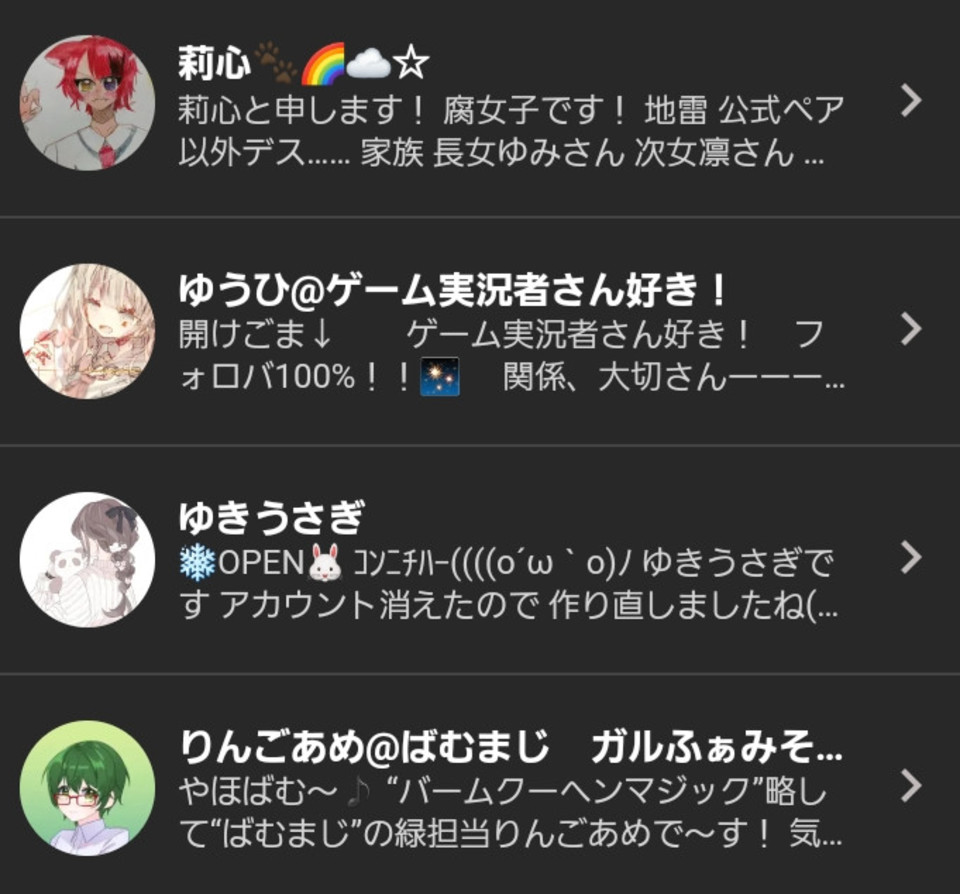Screen dimensions: 960x894
Task: Open ゆうひ@ゲーム実況者さん好き！ profile row
Action: click(480, 332)
